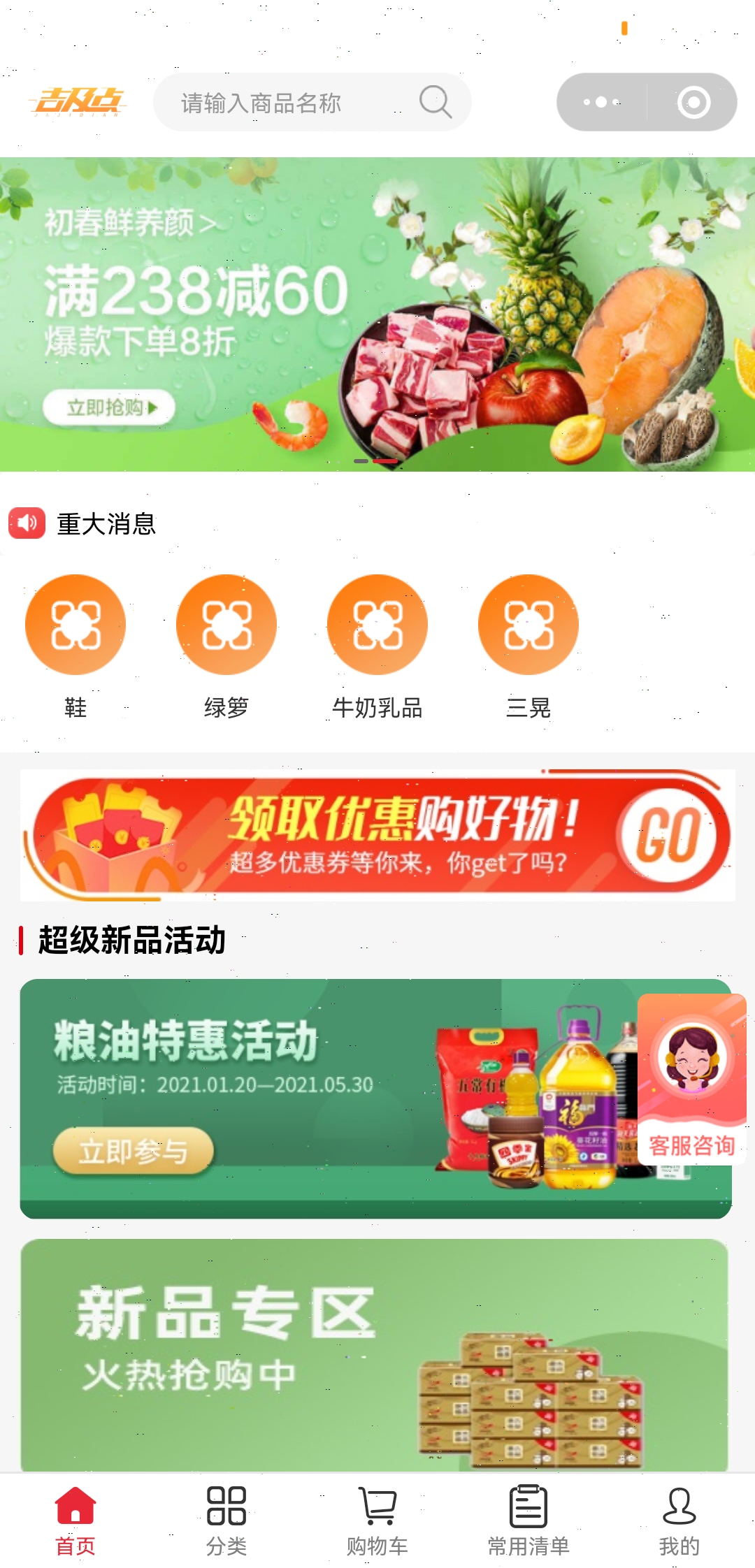Viewport: 755px width, 1568px height.
Task: Open the 绿箩 category
Action: point(226,625)
